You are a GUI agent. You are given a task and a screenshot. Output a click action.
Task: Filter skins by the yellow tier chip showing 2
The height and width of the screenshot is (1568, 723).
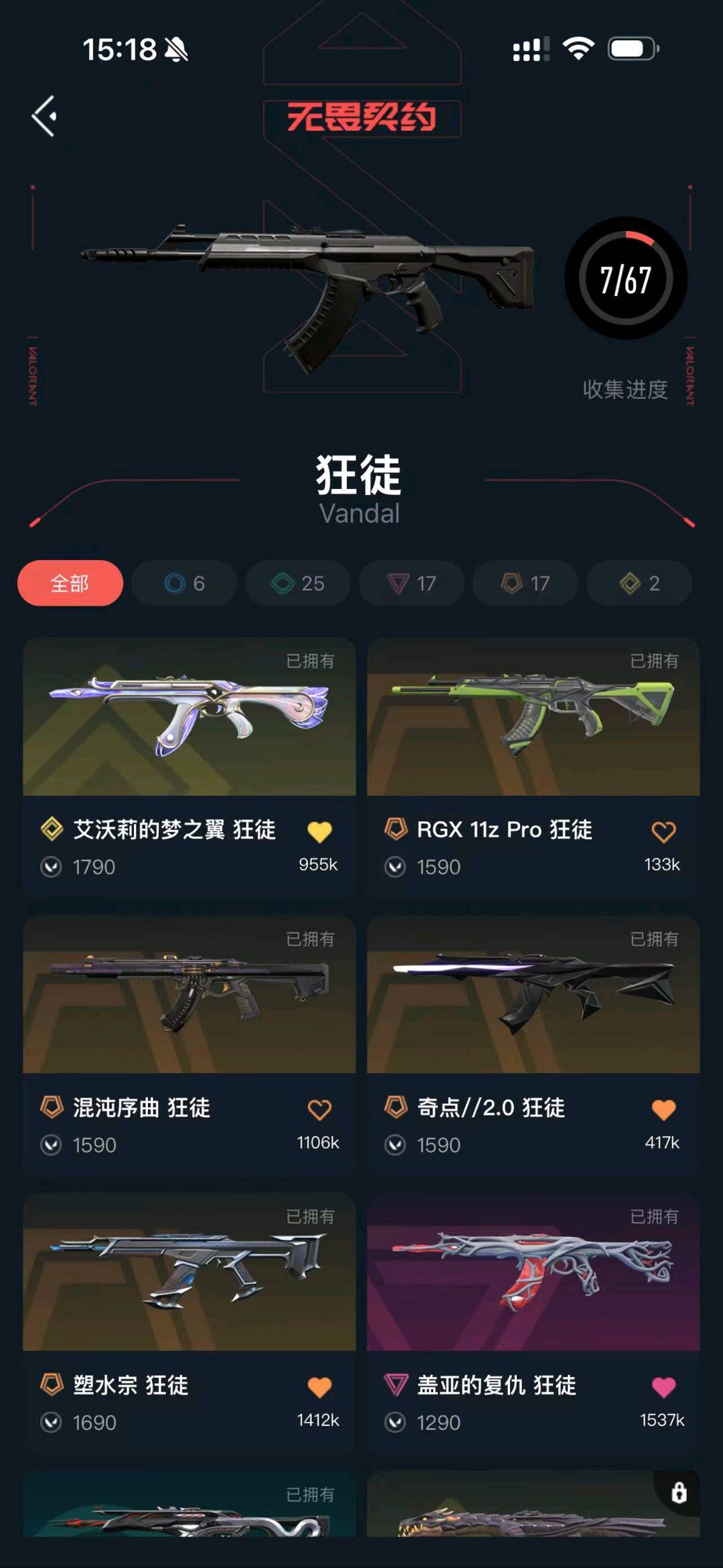[x=639, y=583]
